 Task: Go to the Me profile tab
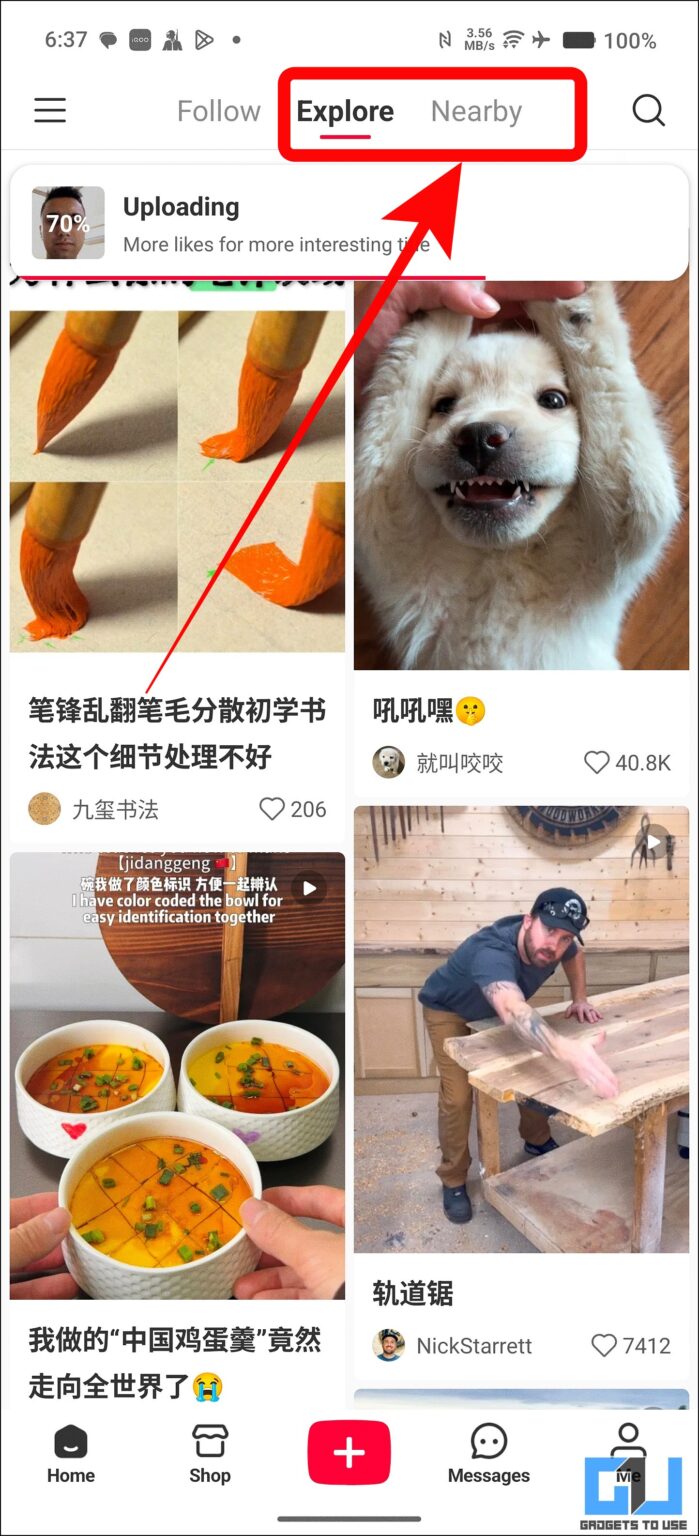[x=628, y=1455]
